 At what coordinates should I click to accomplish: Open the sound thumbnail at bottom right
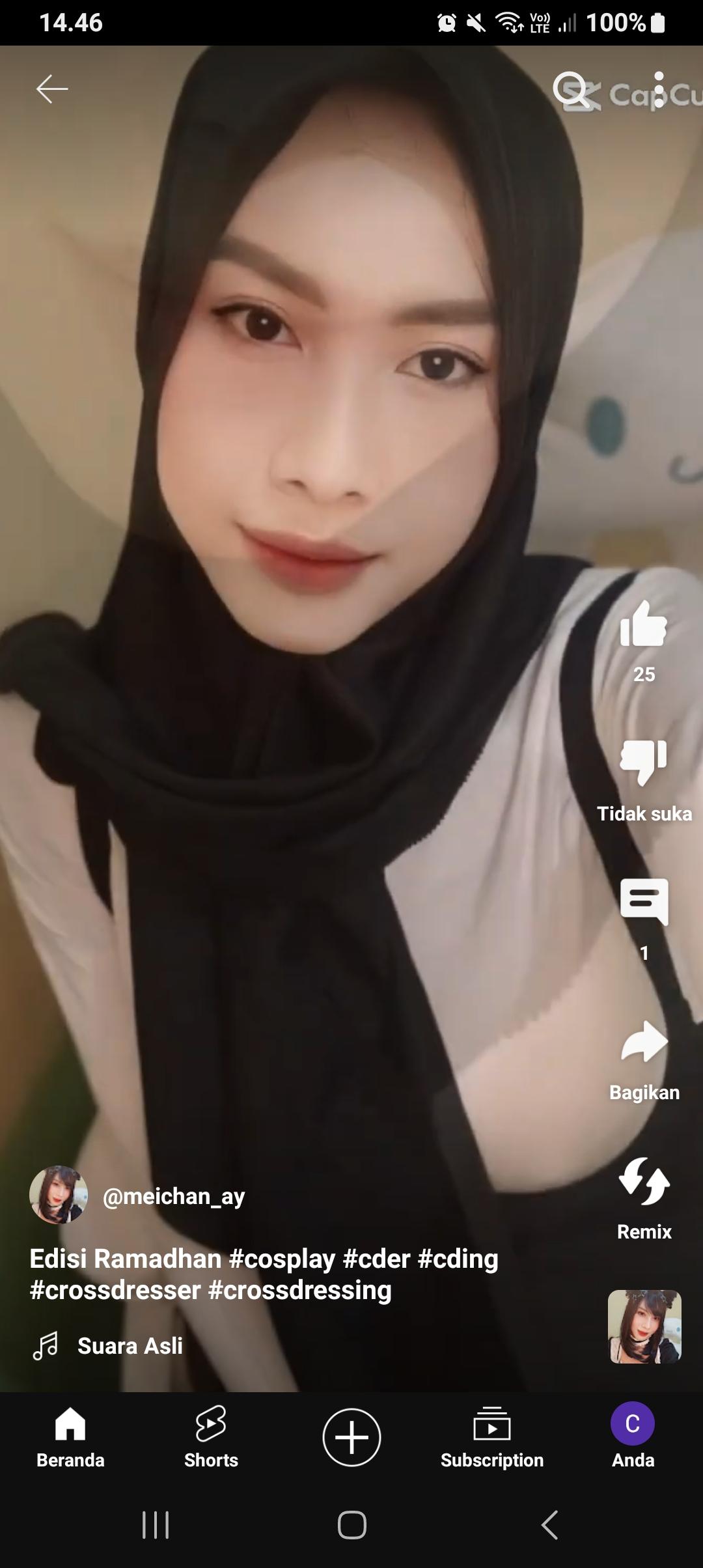(x=644, y=1327)
